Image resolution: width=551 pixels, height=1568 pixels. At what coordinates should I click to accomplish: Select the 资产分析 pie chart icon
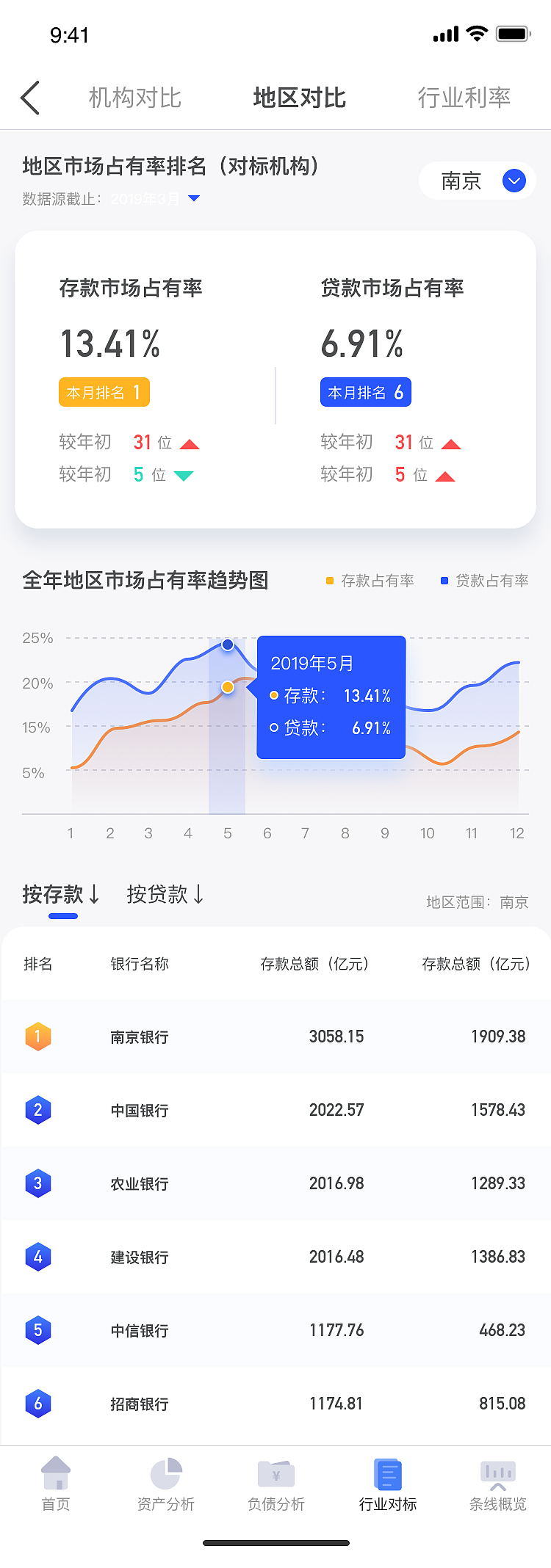[x=165, y=1476]
